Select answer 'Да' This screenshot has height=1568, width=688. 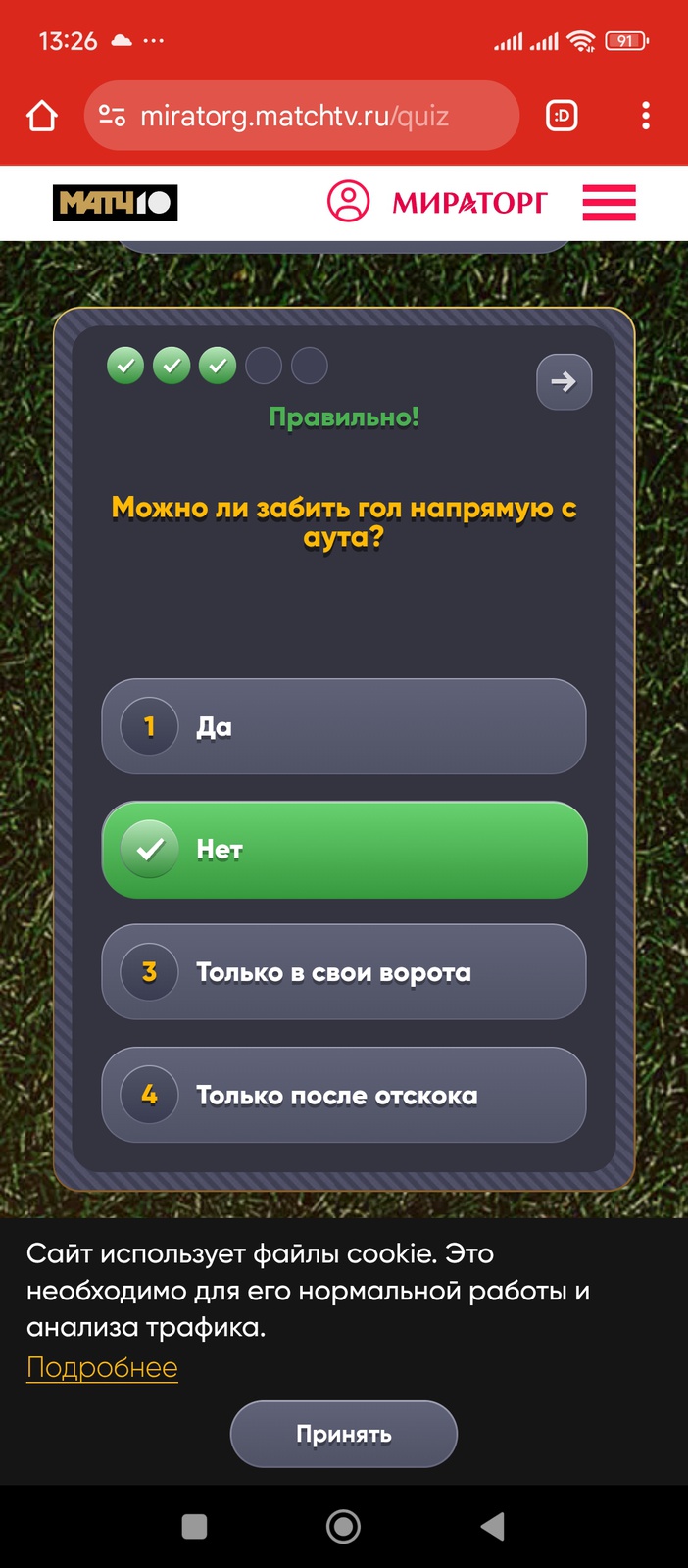pos(344,726)
